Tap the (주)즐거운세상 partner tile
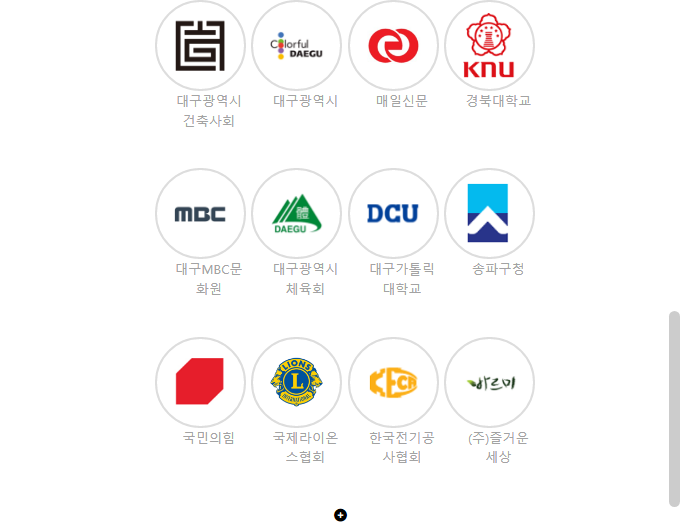The width and height of the screenshot is (681, 525). click(489, 382)
